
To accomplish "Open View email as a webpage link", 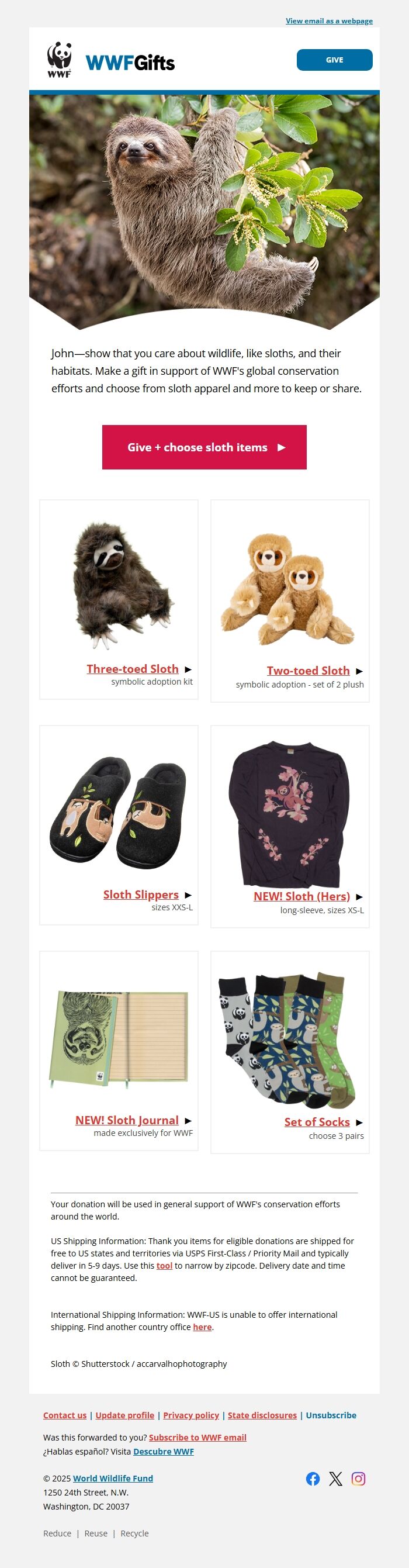I will (x=328, y=20).
